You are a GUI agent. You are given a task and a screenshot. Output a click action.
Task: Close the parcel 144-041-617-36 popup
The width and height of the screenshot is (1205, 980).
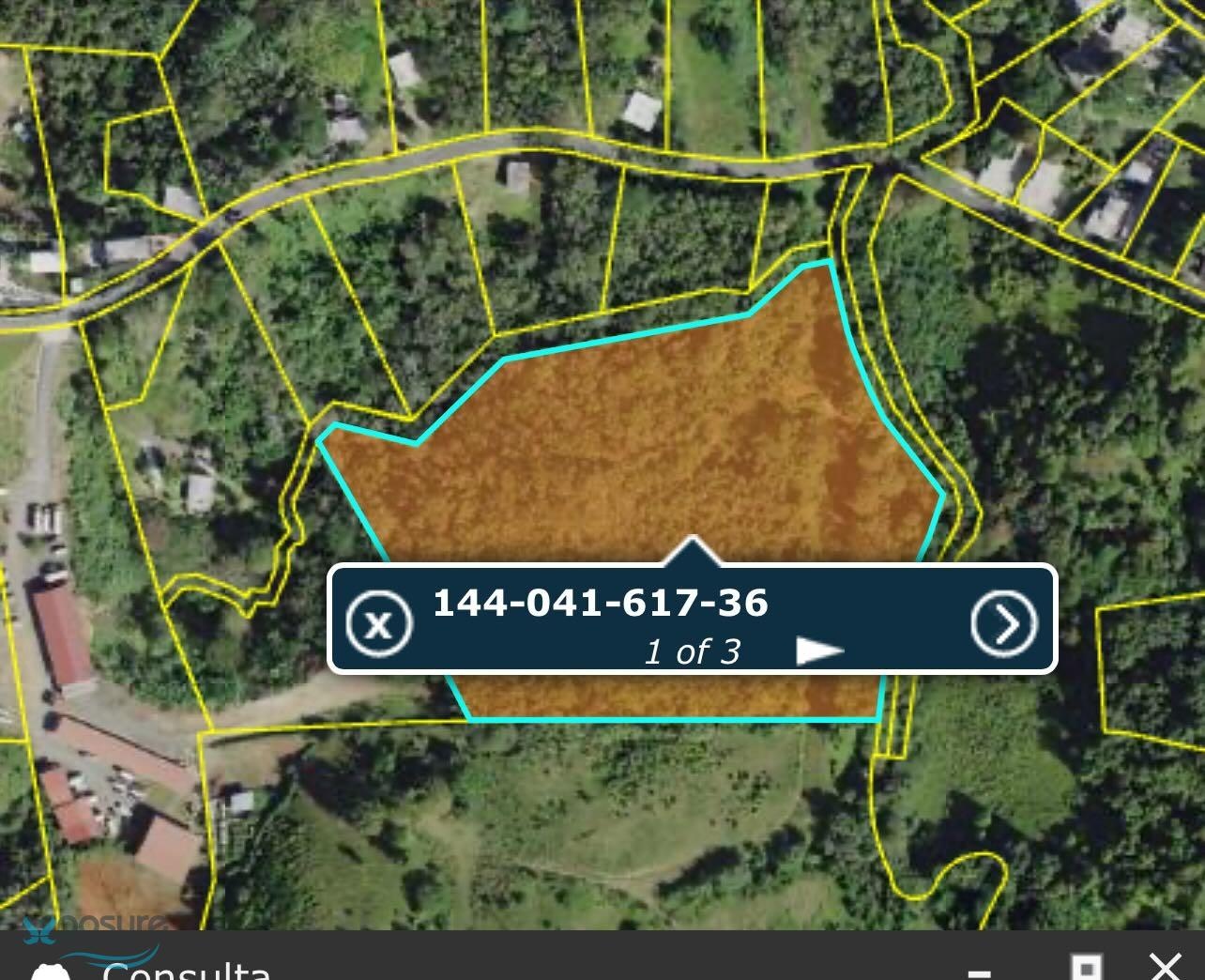(x=378, y=622)
